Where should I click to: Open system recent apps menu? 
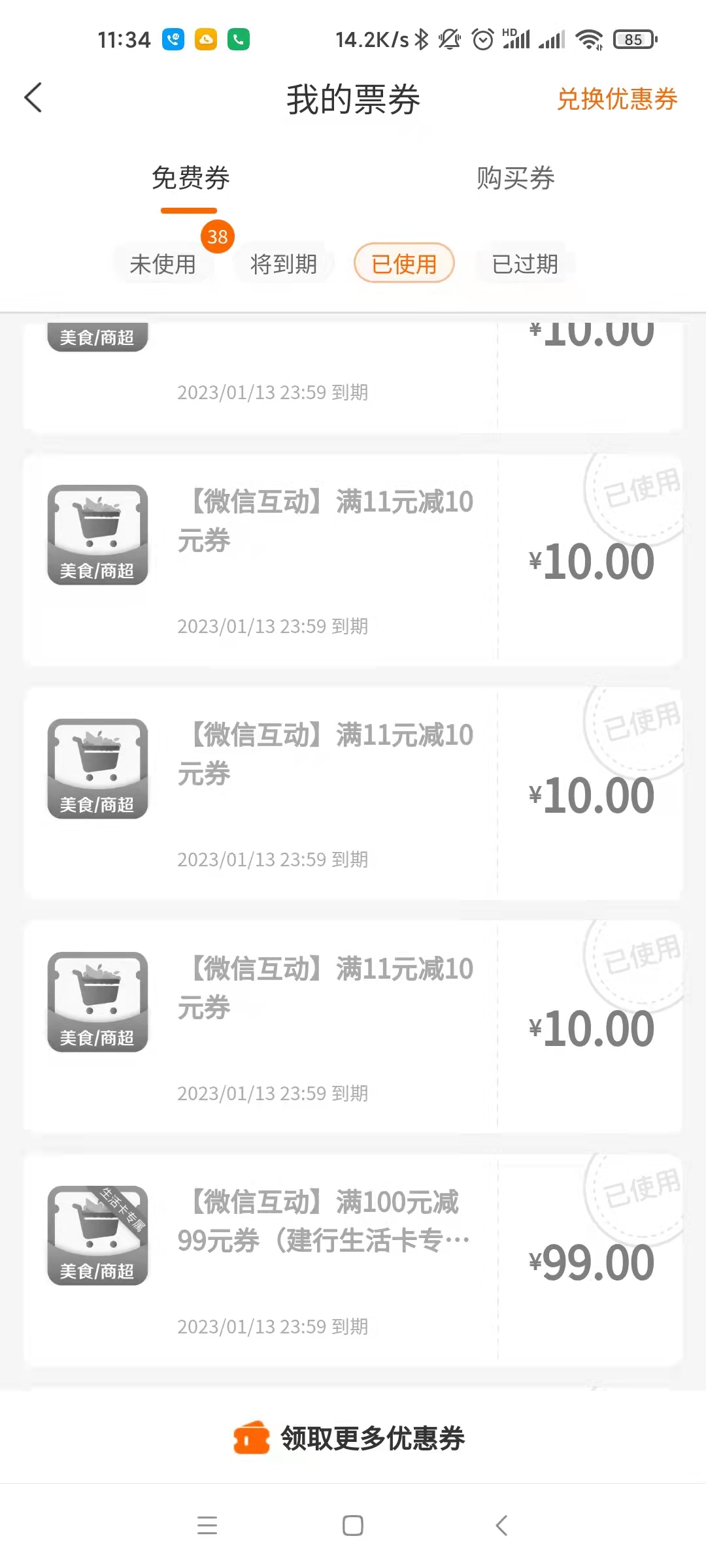tap(207, 1526)
